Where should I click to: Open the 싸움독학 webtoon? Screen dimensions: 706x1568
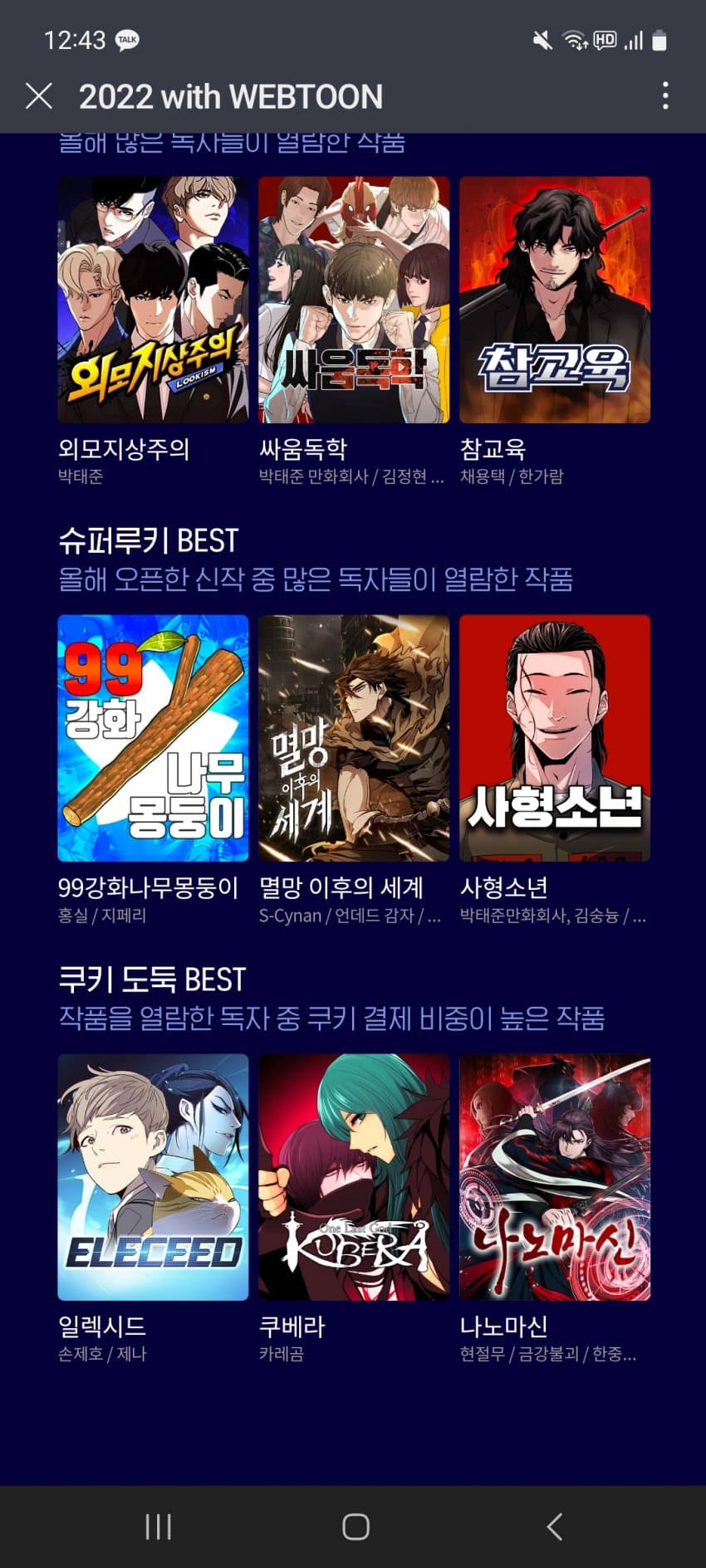pos(354,300)
